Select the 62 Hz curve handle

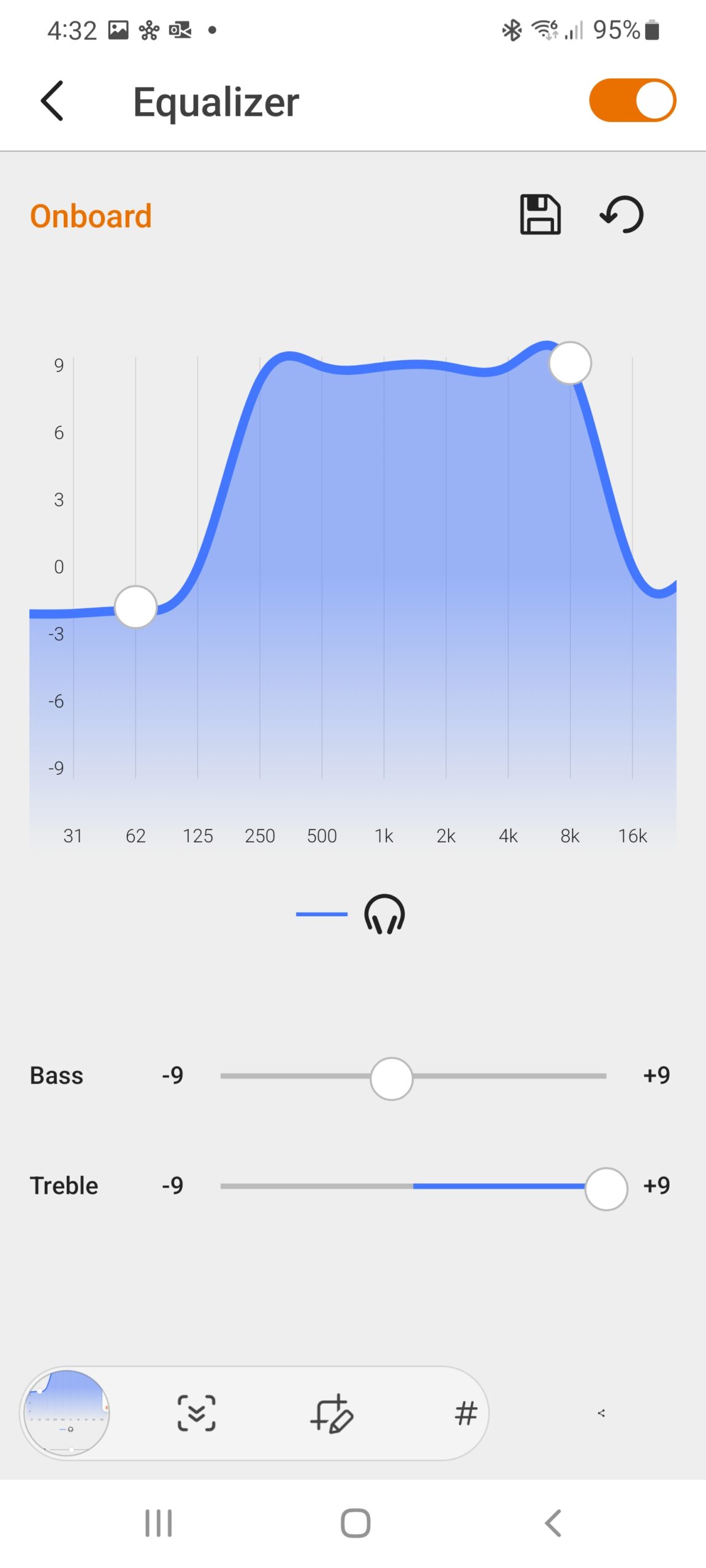click(x=135, y=607)
